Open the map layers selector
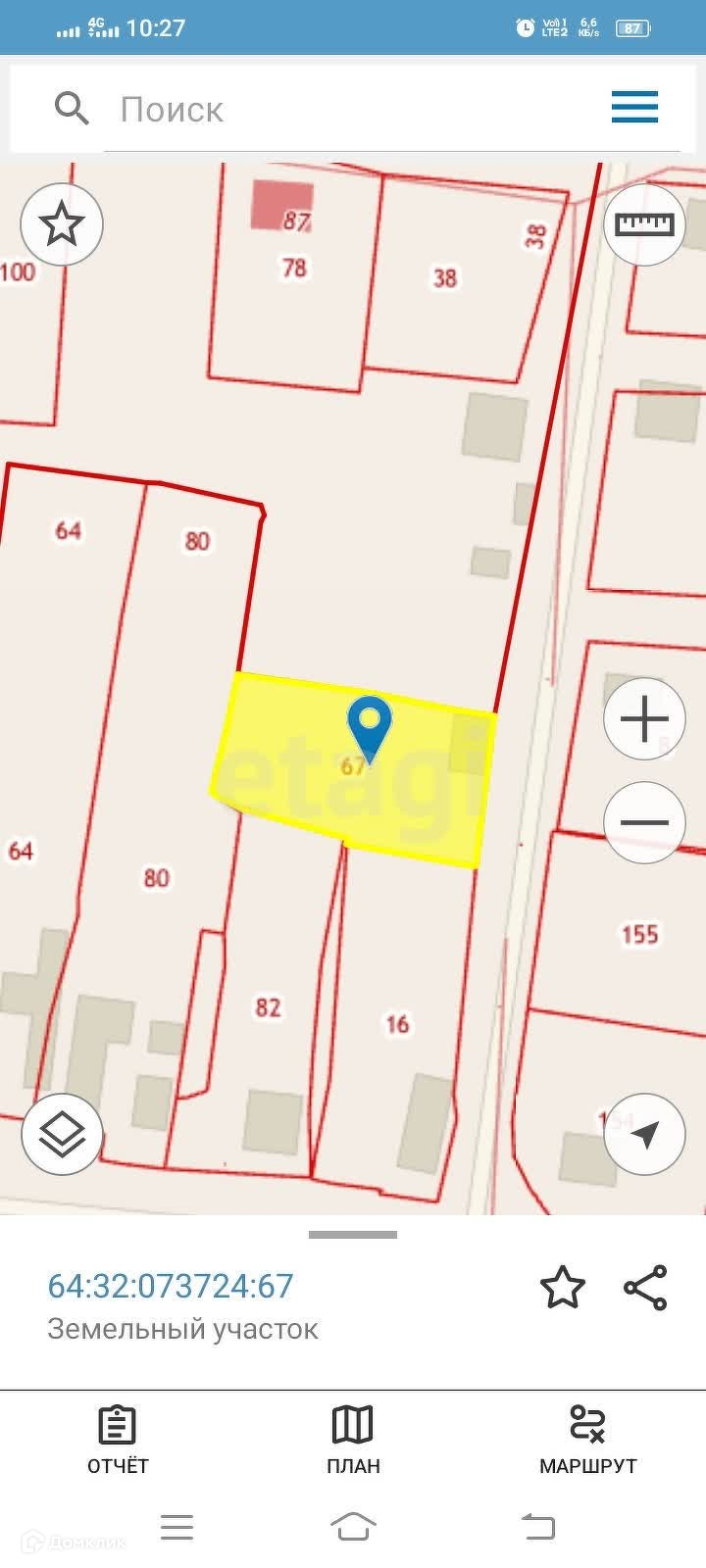 [62, 1134]
